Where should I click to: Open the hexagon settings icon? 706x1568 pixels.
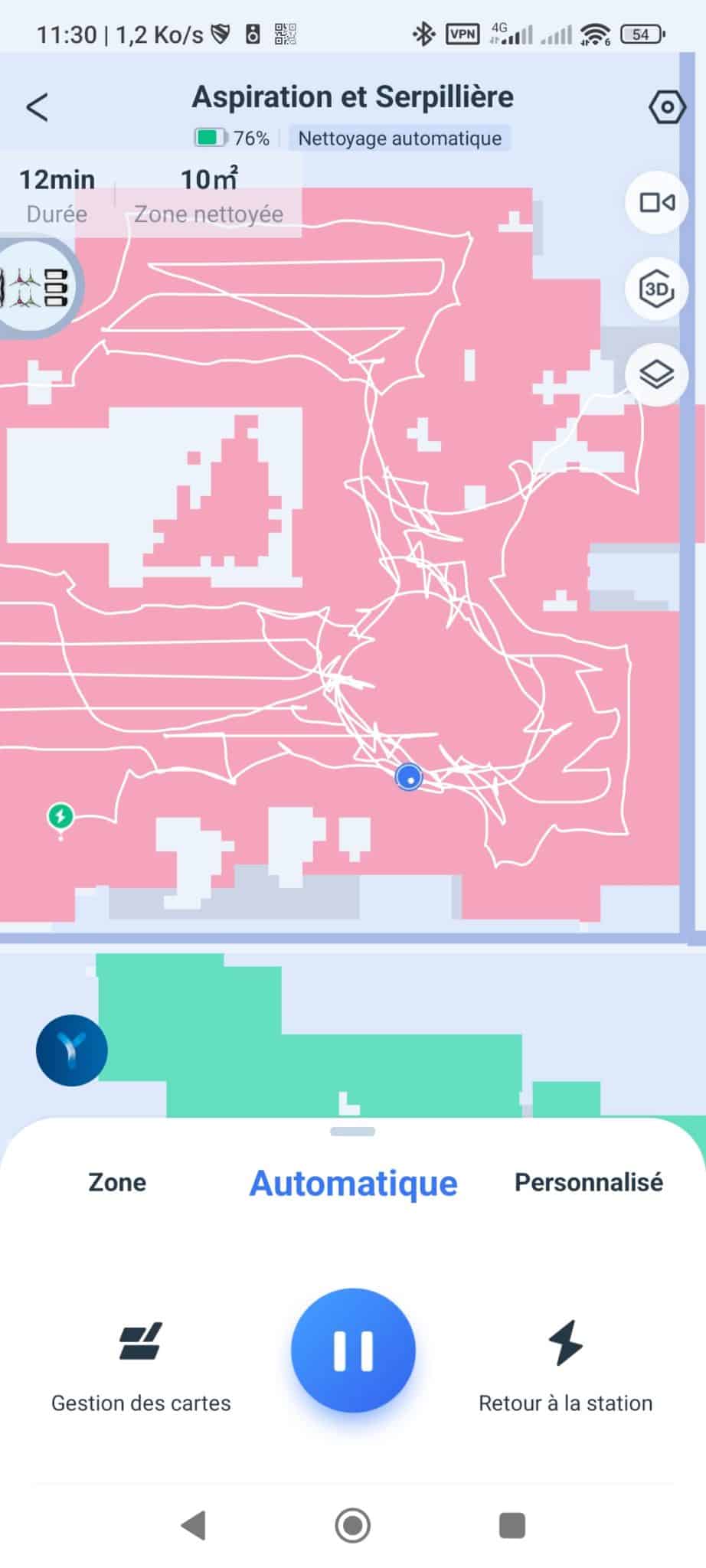[x=666, y=107]
